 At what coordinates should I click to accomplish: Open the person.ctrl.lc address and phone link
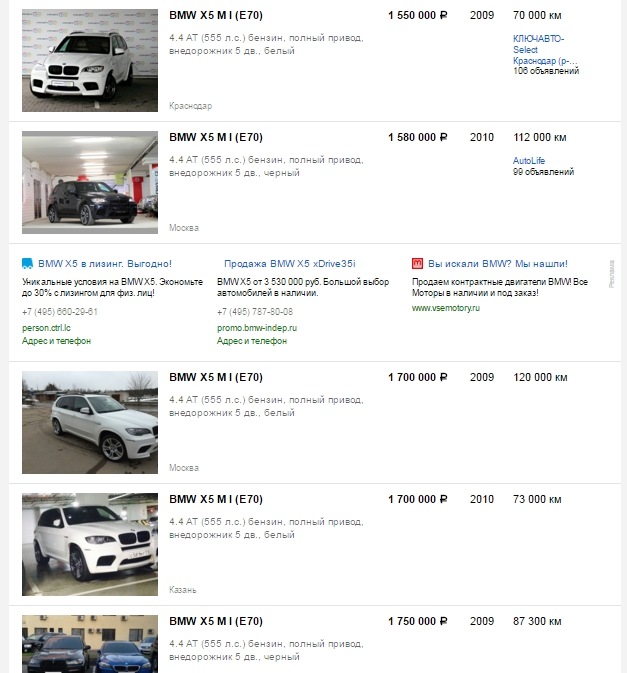[x=56, y=341]
